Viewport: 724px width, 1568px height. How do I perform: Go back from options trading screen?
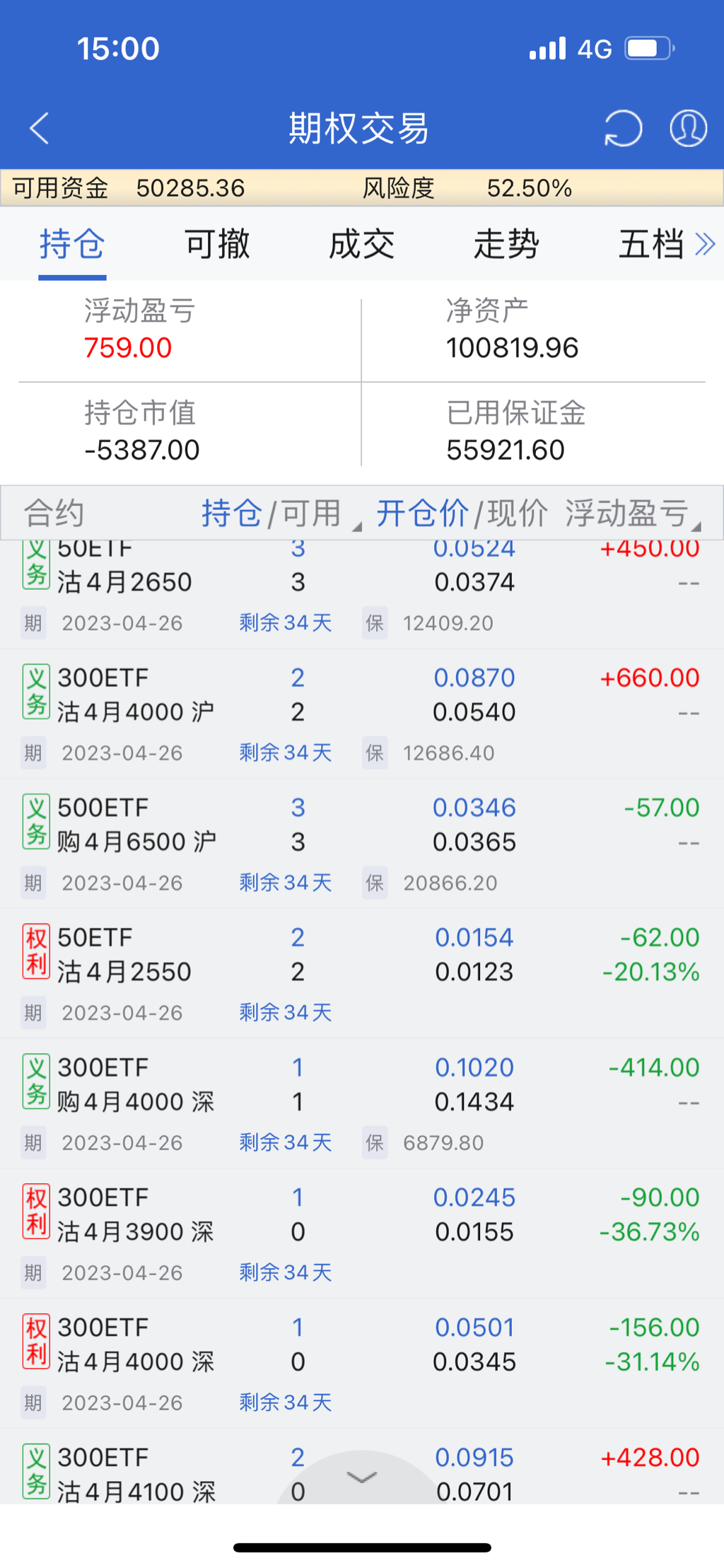40,129
